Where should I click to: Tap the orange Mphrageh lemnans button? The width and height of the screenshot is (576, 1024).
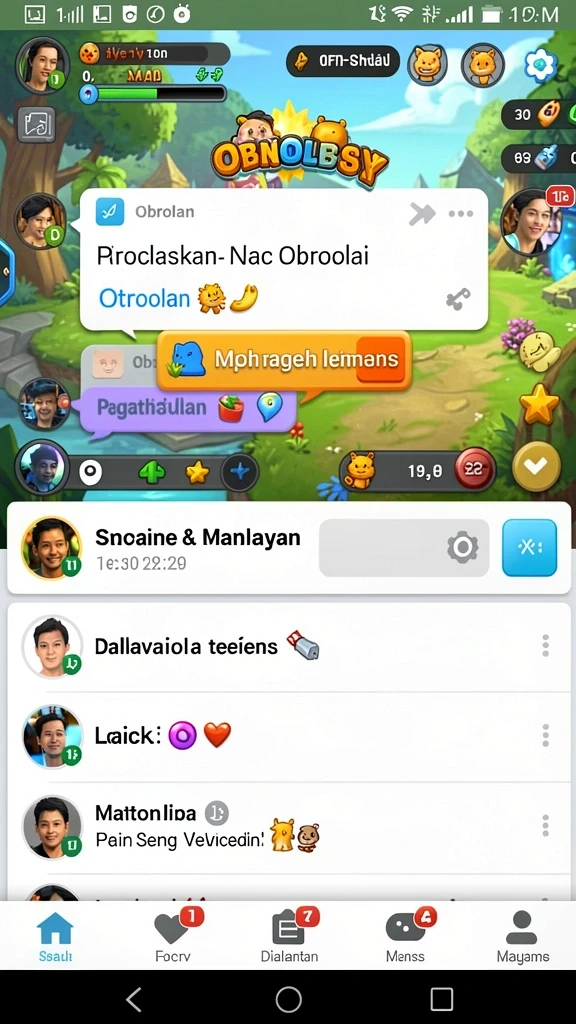[284, 359]
